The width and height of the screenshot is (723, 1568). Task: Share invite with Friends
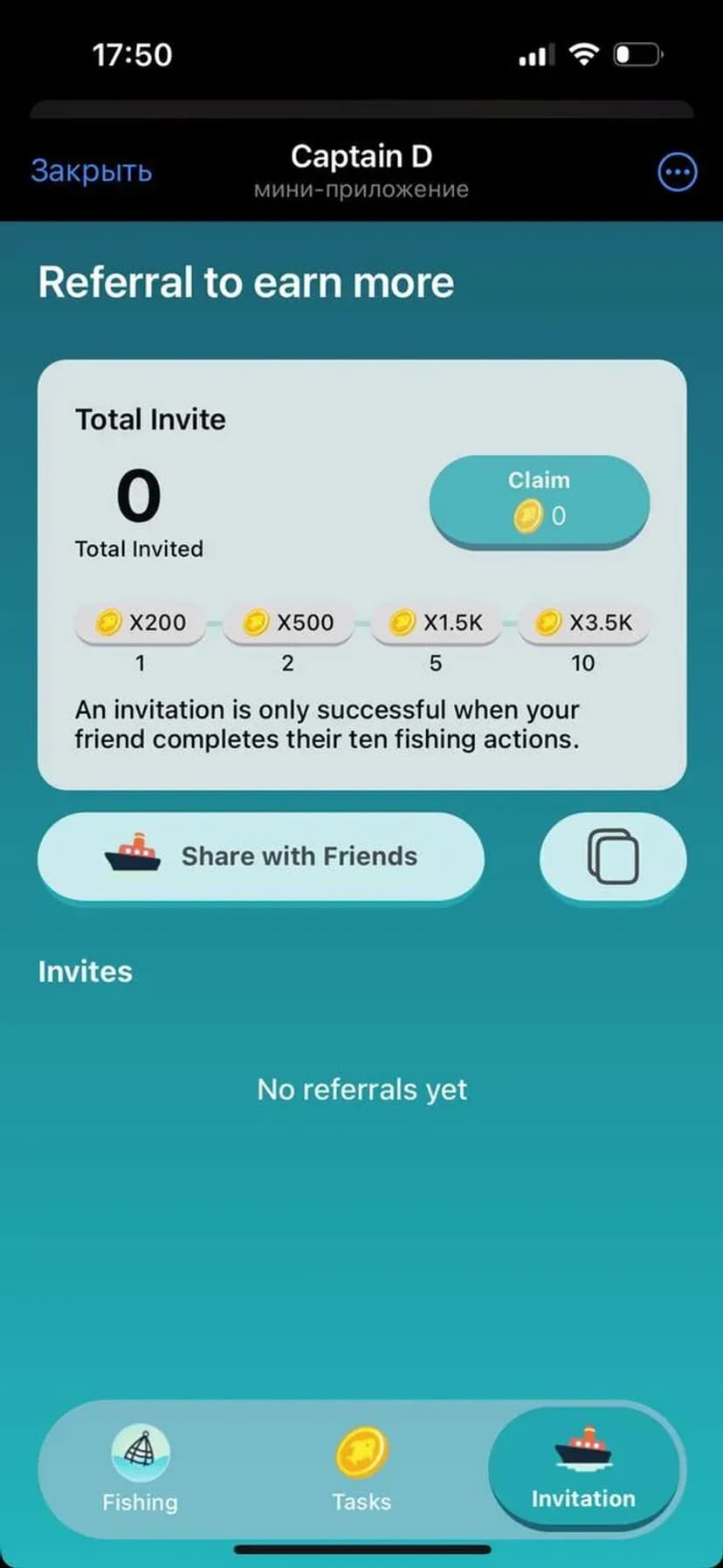pyautogui.click(x=261, y=856)
